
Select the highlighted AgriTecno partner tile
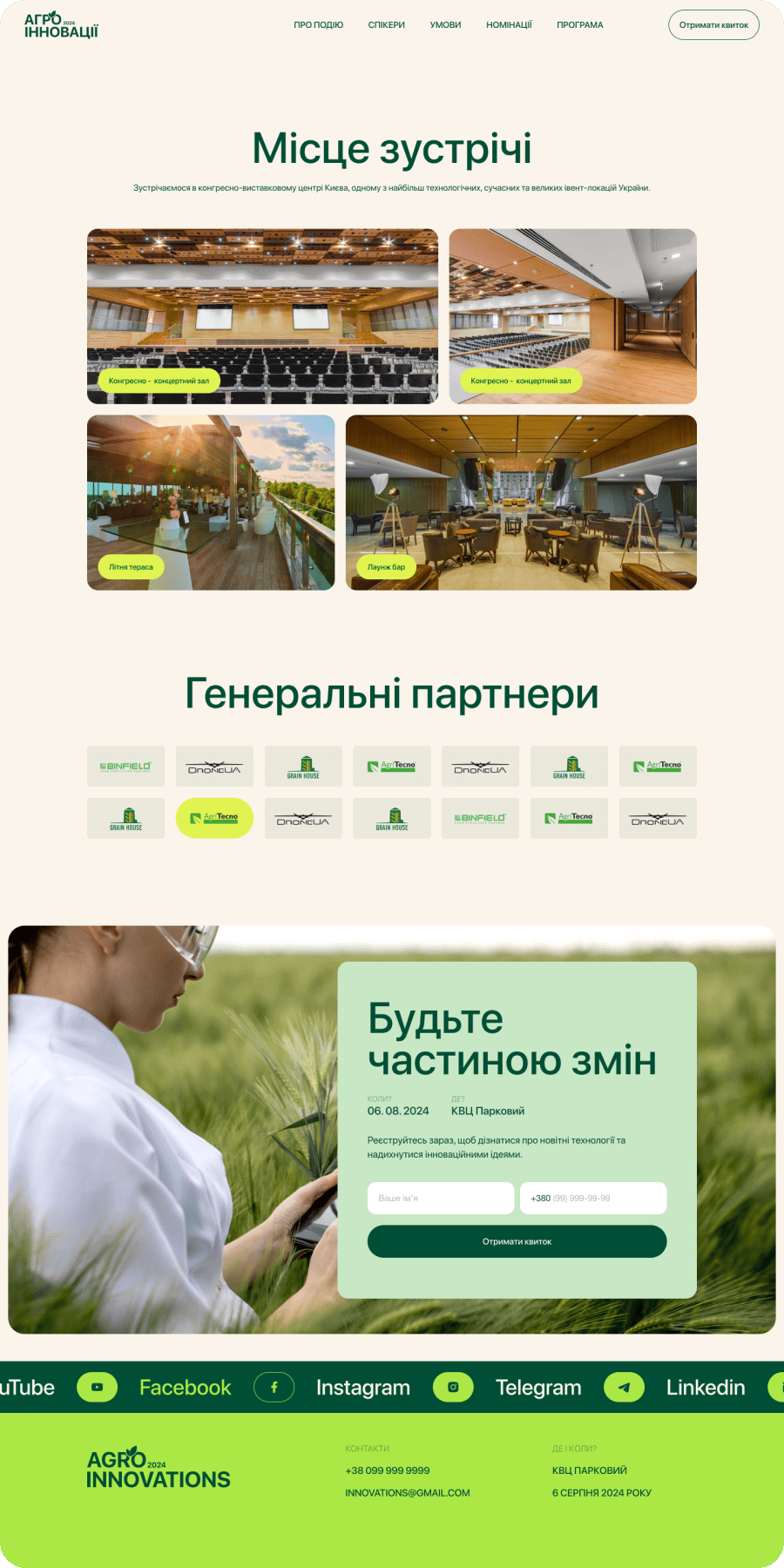(214, 818)
